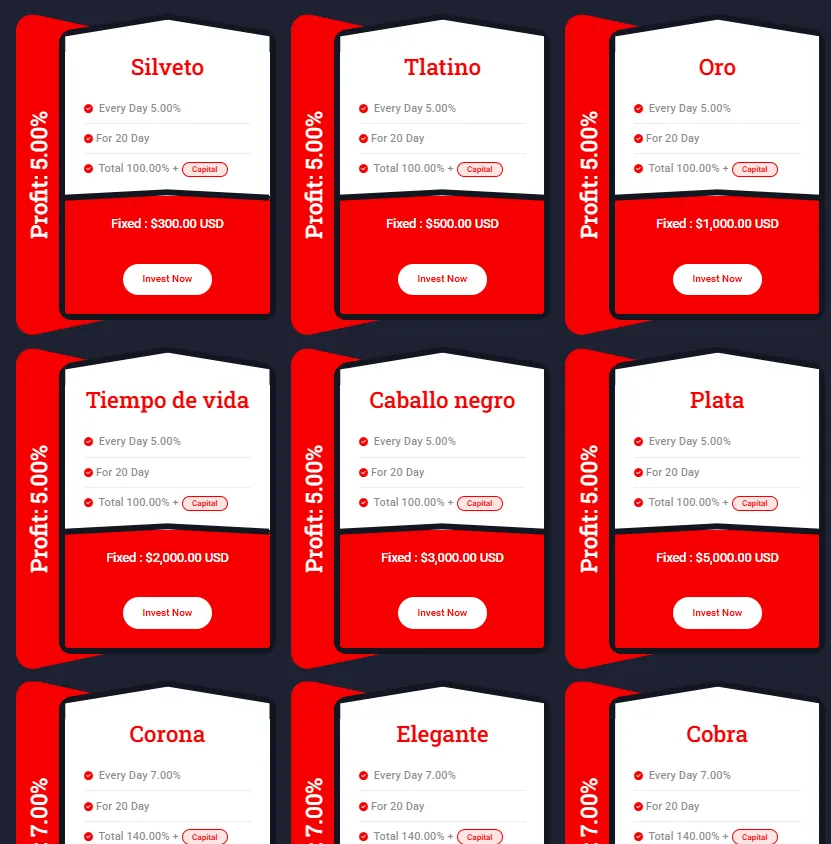Tap Invest Now on the Silveto plan
Viewport: 831px width, 844px height.
[167, 279]
